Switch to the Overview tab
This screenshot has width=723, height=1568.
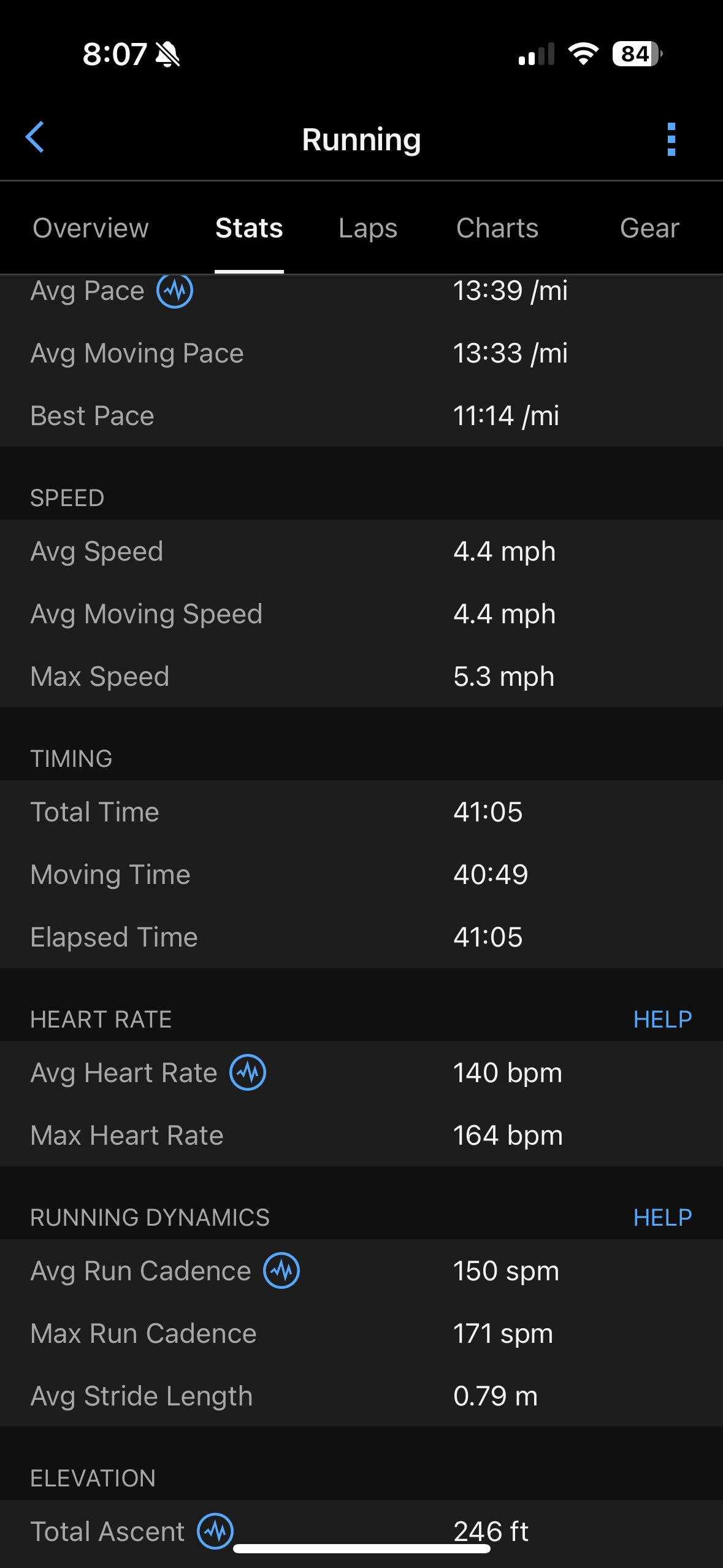point(91,228)
